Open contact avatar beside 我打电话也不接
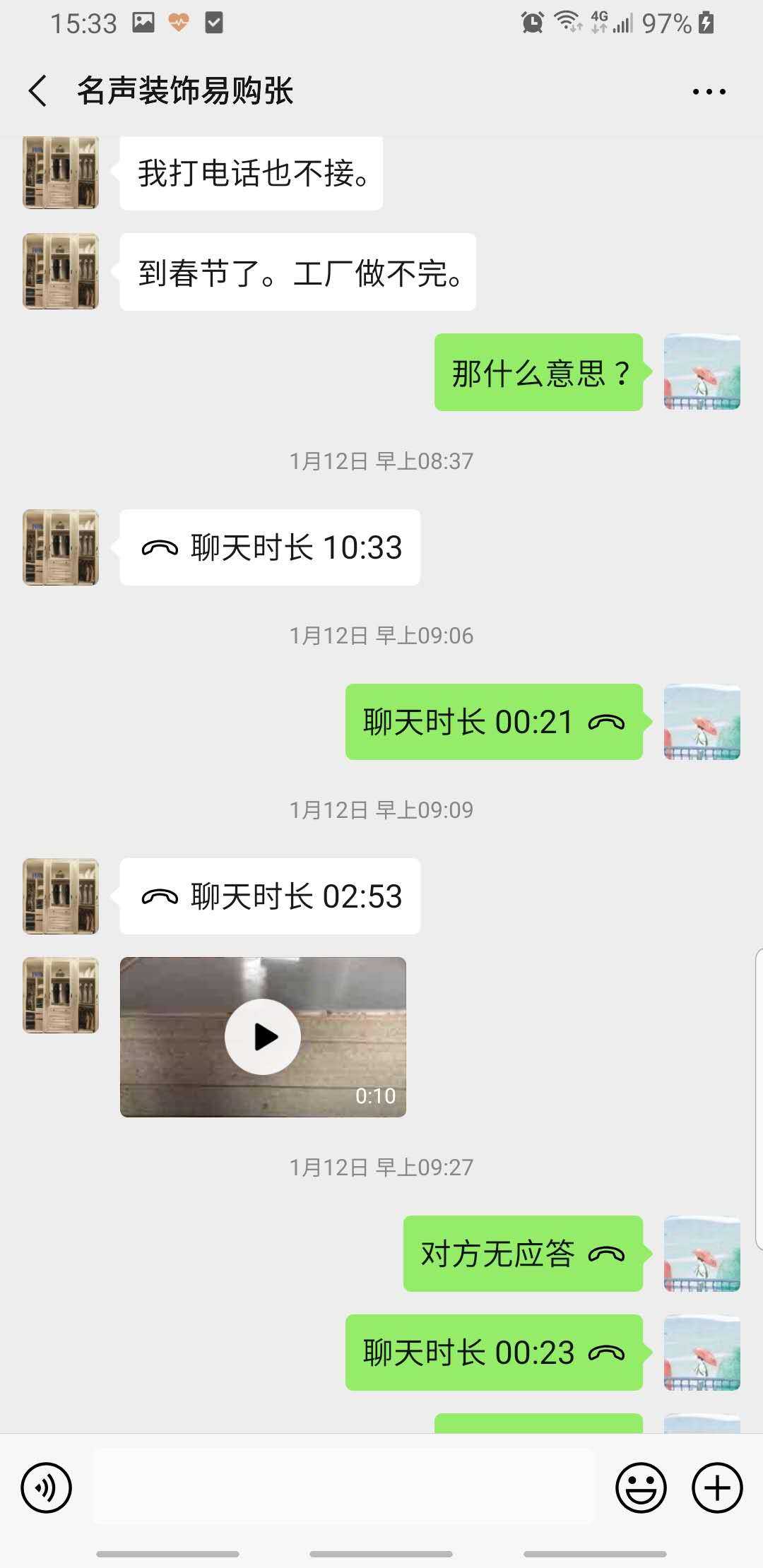 coord(61,173)
